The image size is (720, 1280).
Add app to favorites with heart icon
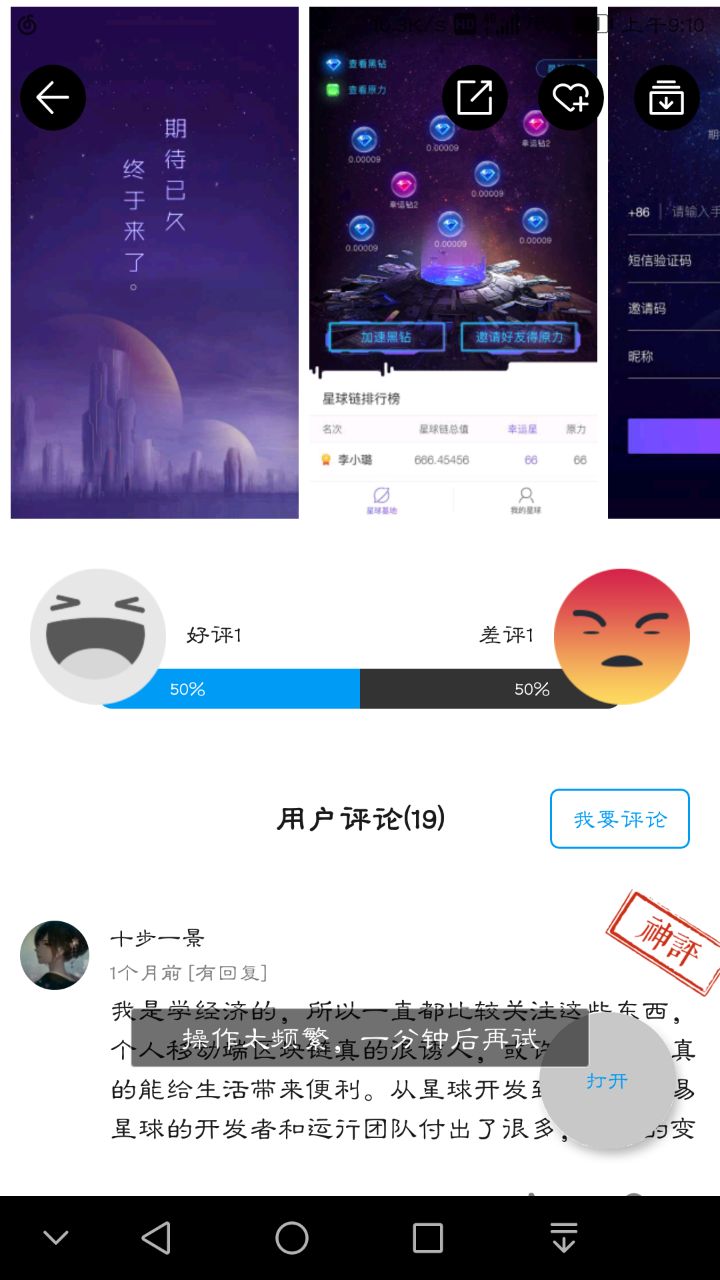click(x=571, y=98)
